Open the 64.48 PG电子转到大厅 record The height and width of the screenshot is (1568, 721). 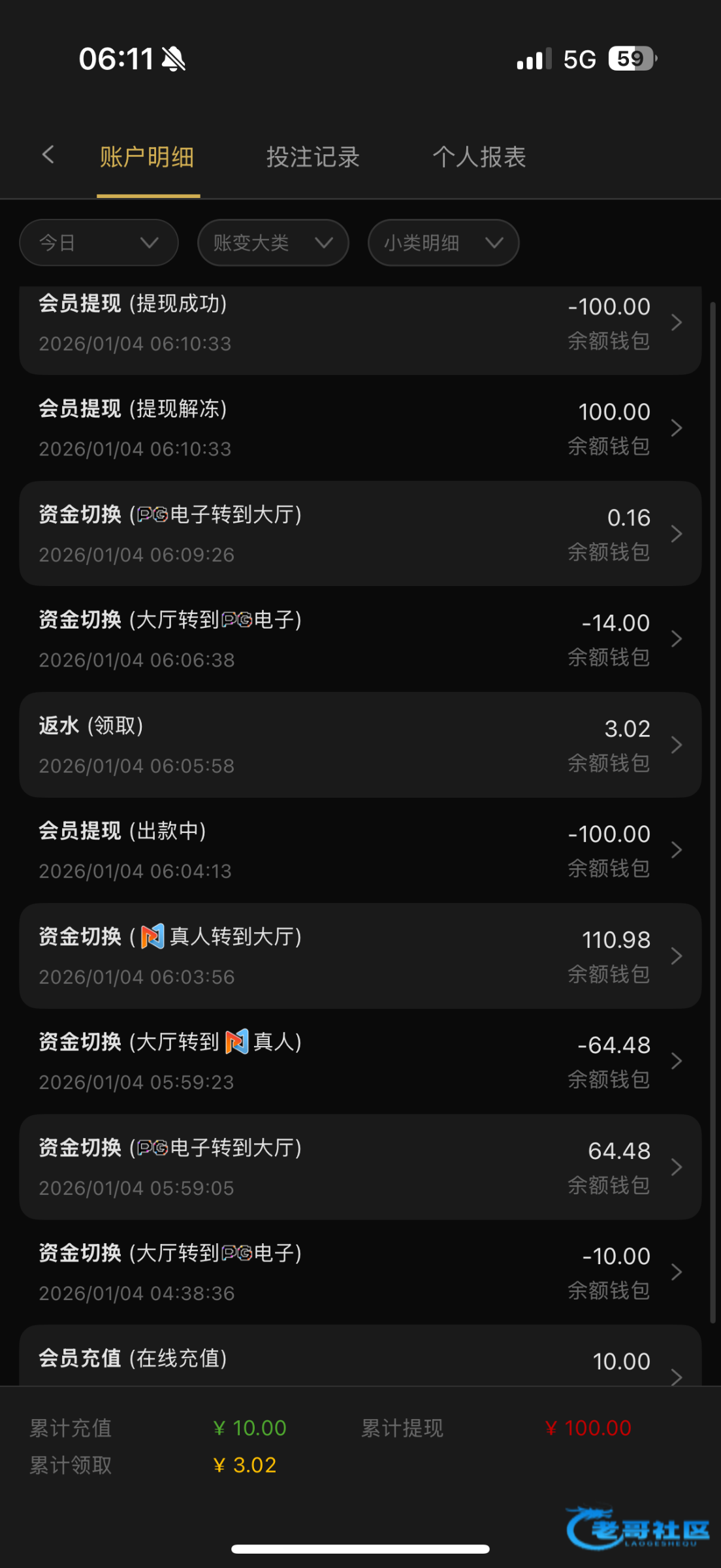click(360, 1167)
